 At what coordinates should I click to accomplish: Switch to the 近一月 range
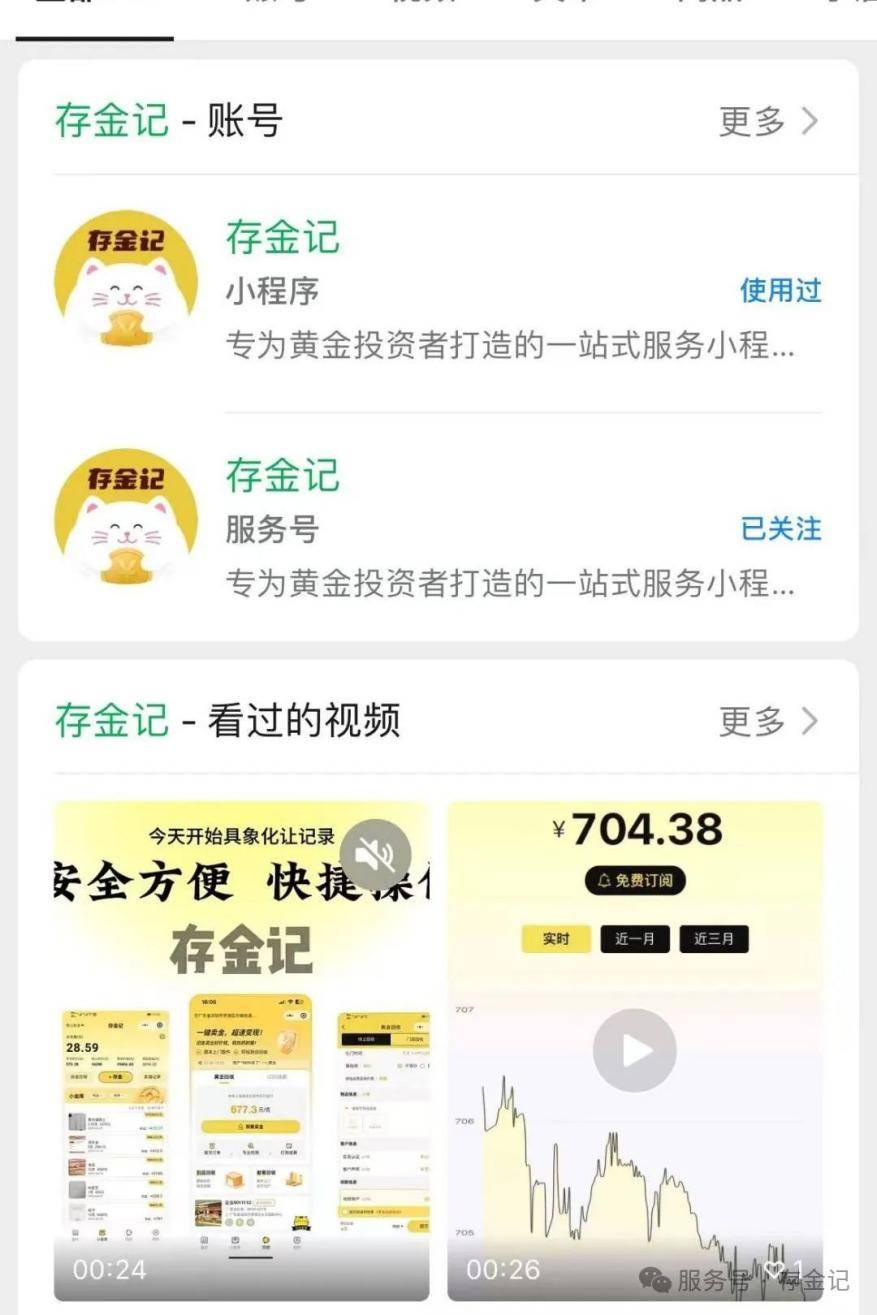634,938
